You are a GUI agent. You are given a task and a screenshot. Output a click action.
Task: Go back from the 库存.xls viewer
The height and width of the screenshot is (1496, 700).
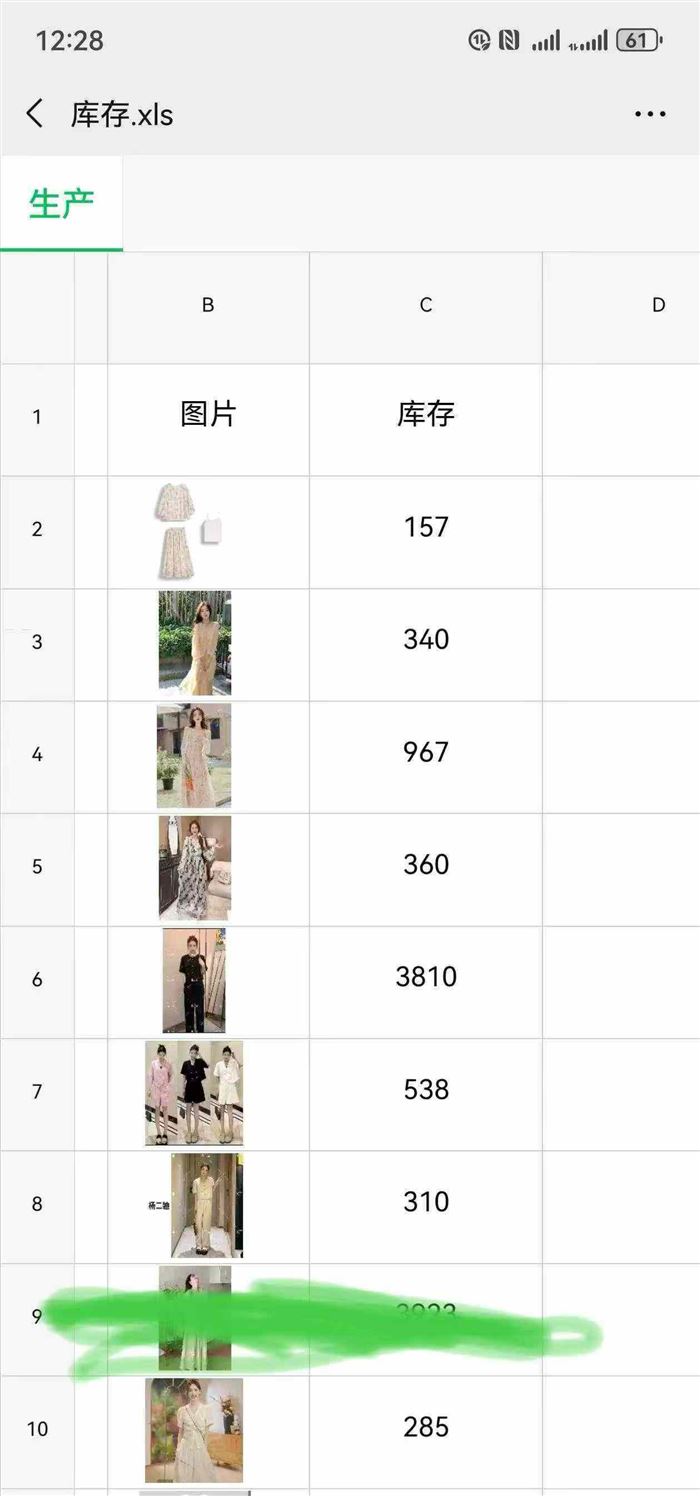35,114
